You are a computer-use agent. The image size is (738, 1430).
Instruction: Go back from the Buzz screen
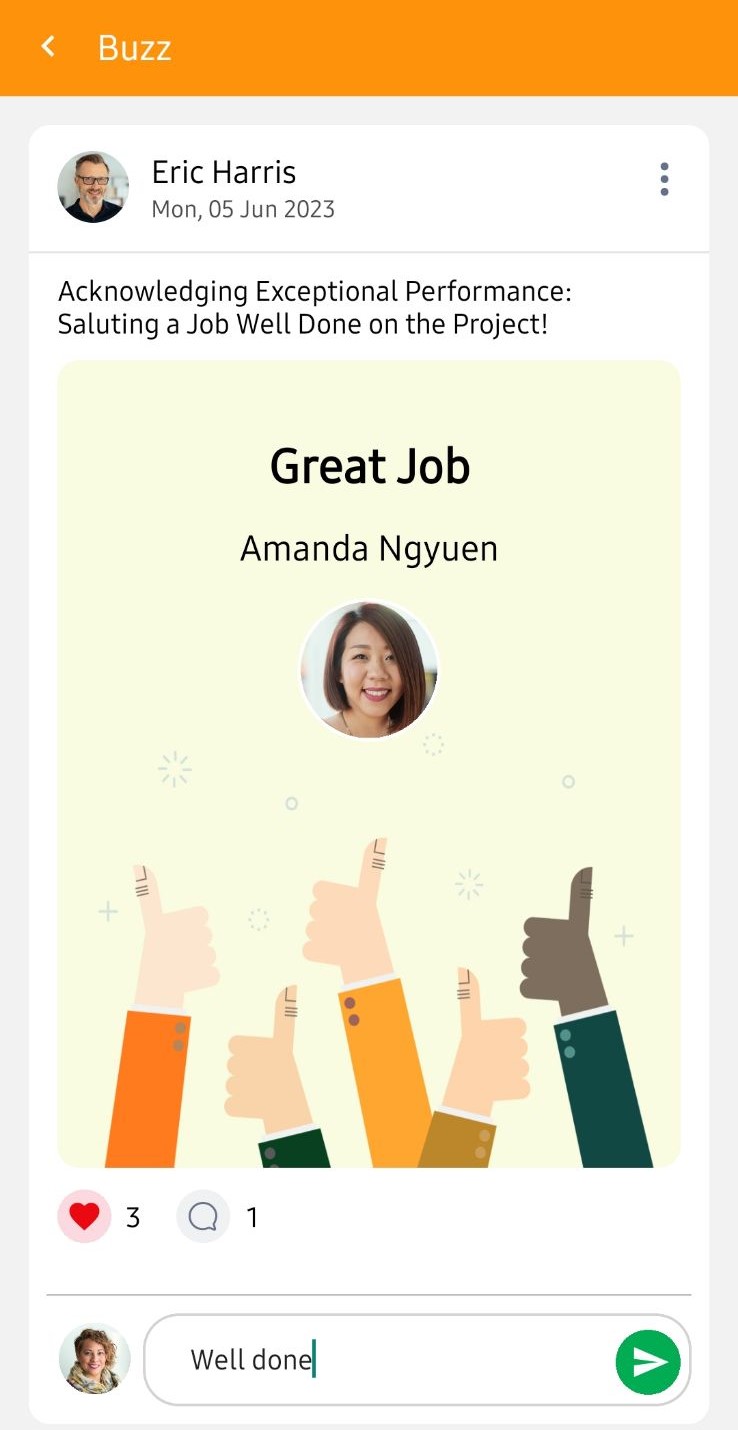coord(47,47)
